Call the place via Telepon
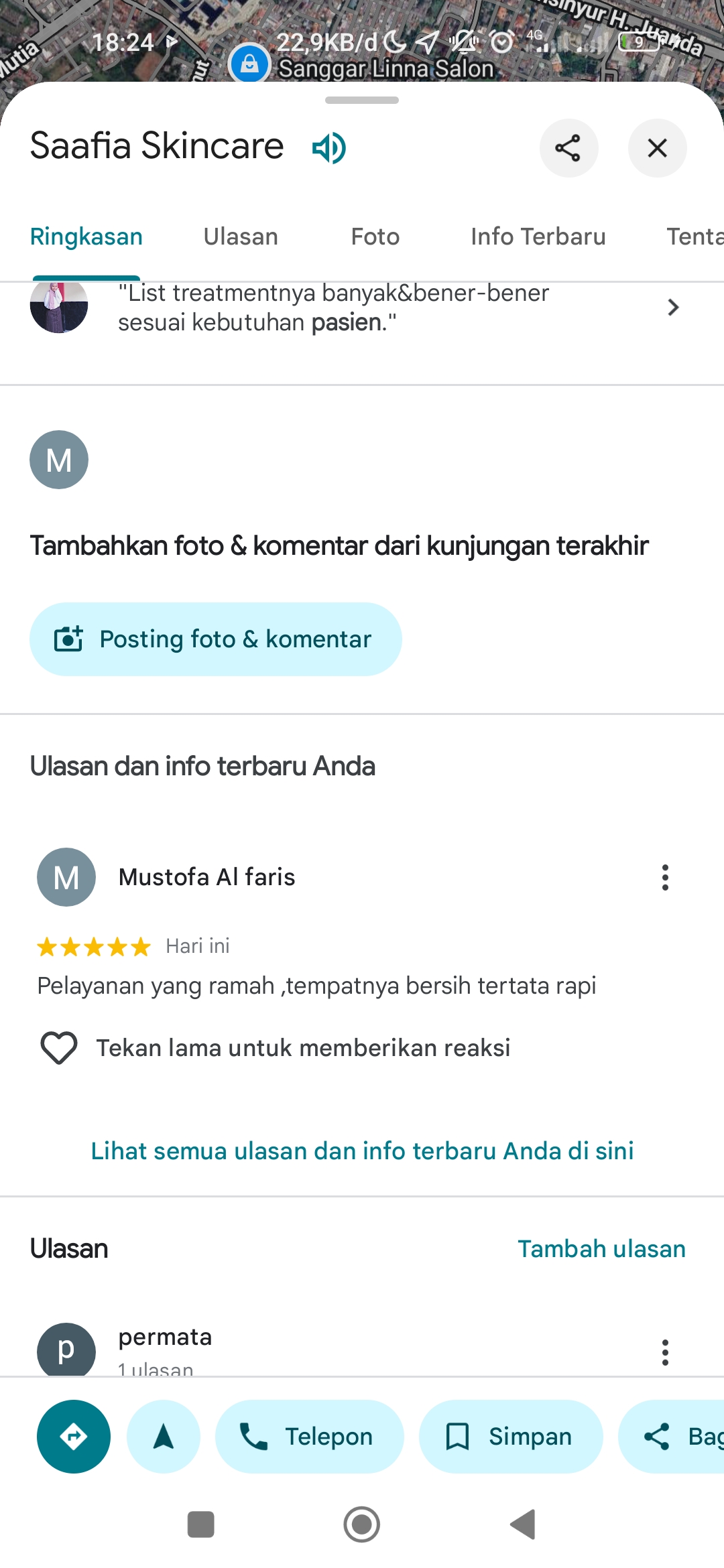The height and width of the screenshot is (1568, 724). click(310, 1437)
